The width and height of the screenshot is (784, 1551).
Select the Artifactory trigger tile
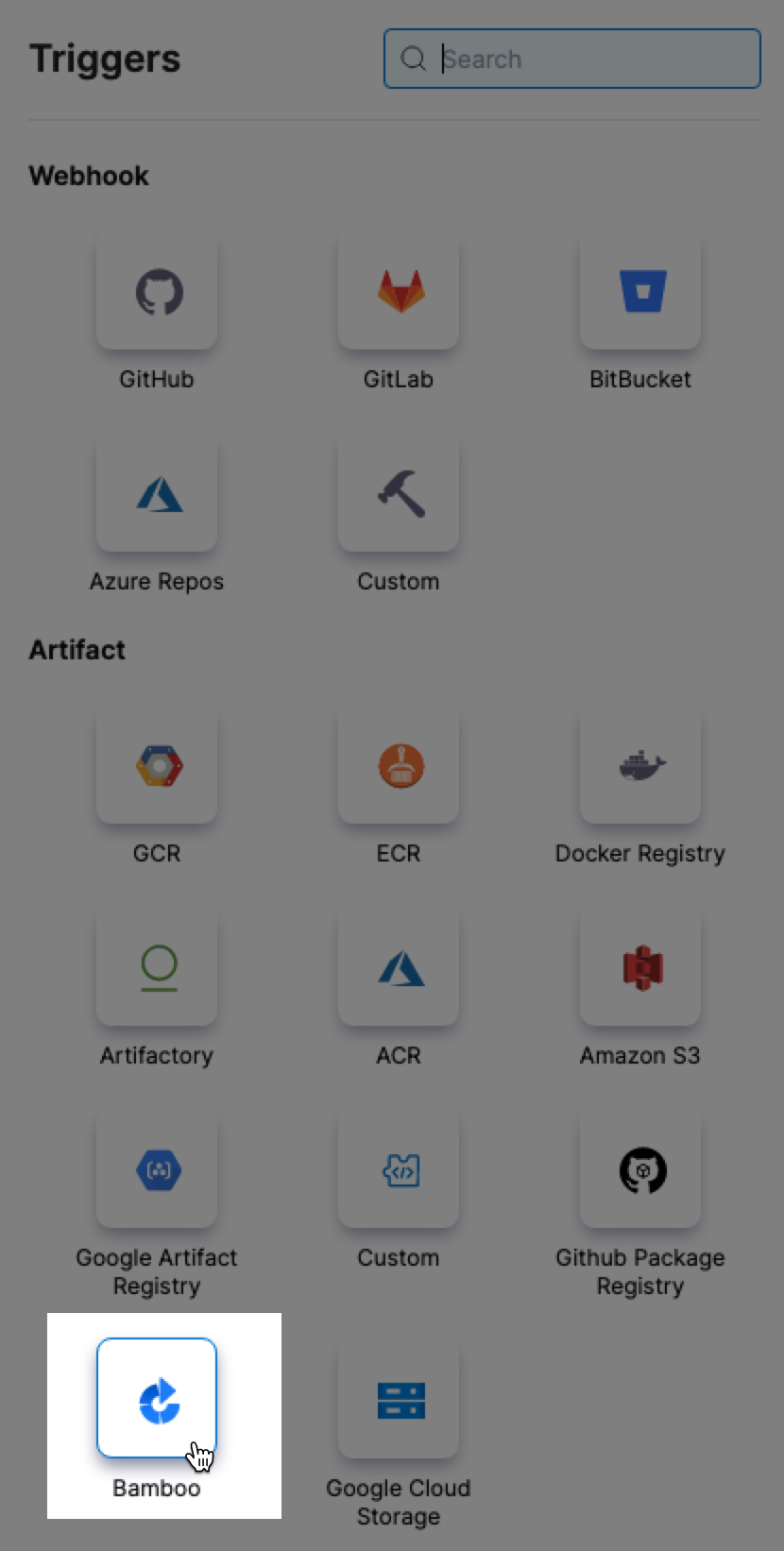157,968
